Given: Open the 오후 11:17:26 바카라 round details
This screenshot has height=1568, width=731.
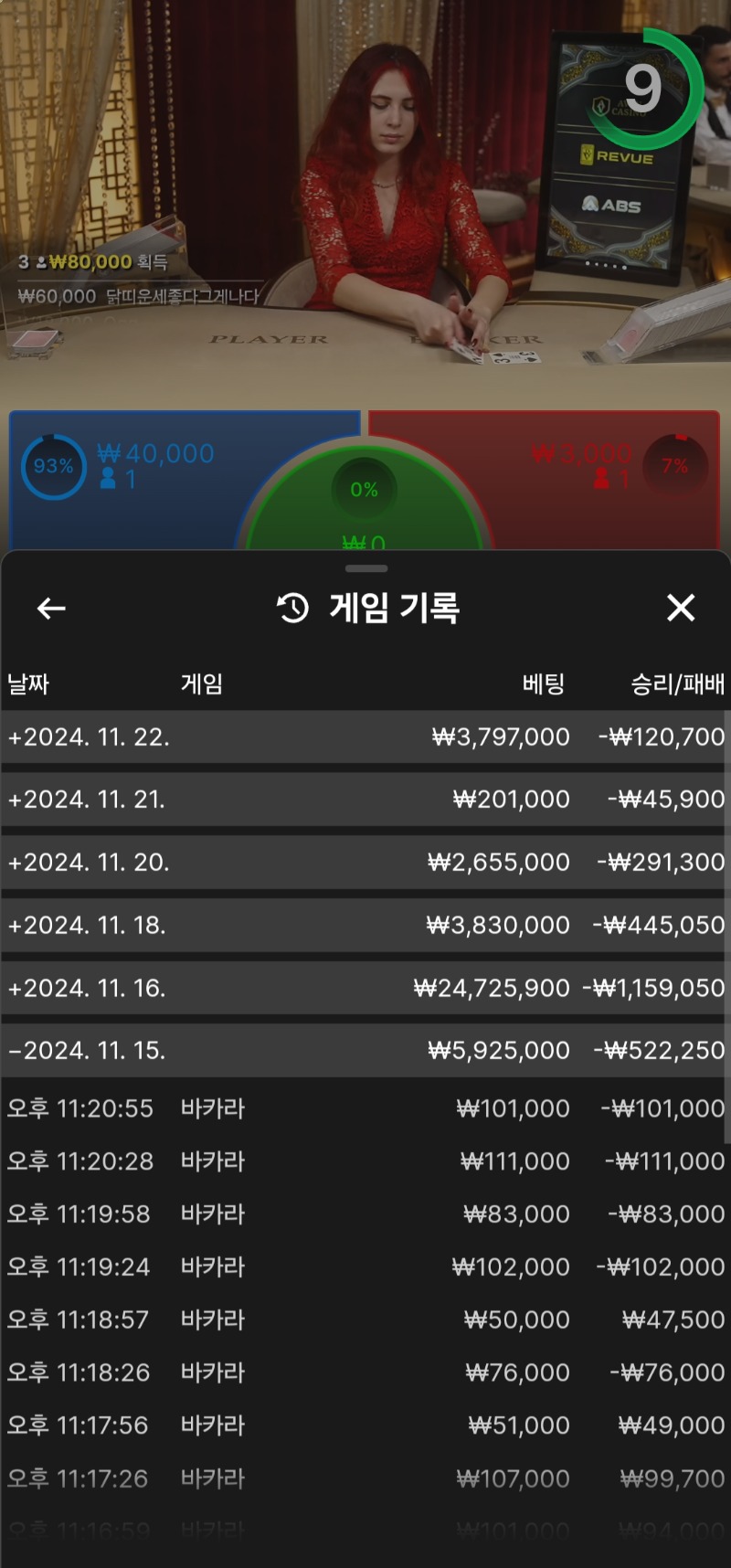Looking at the screenshot, I should [x=365, y=1478].
